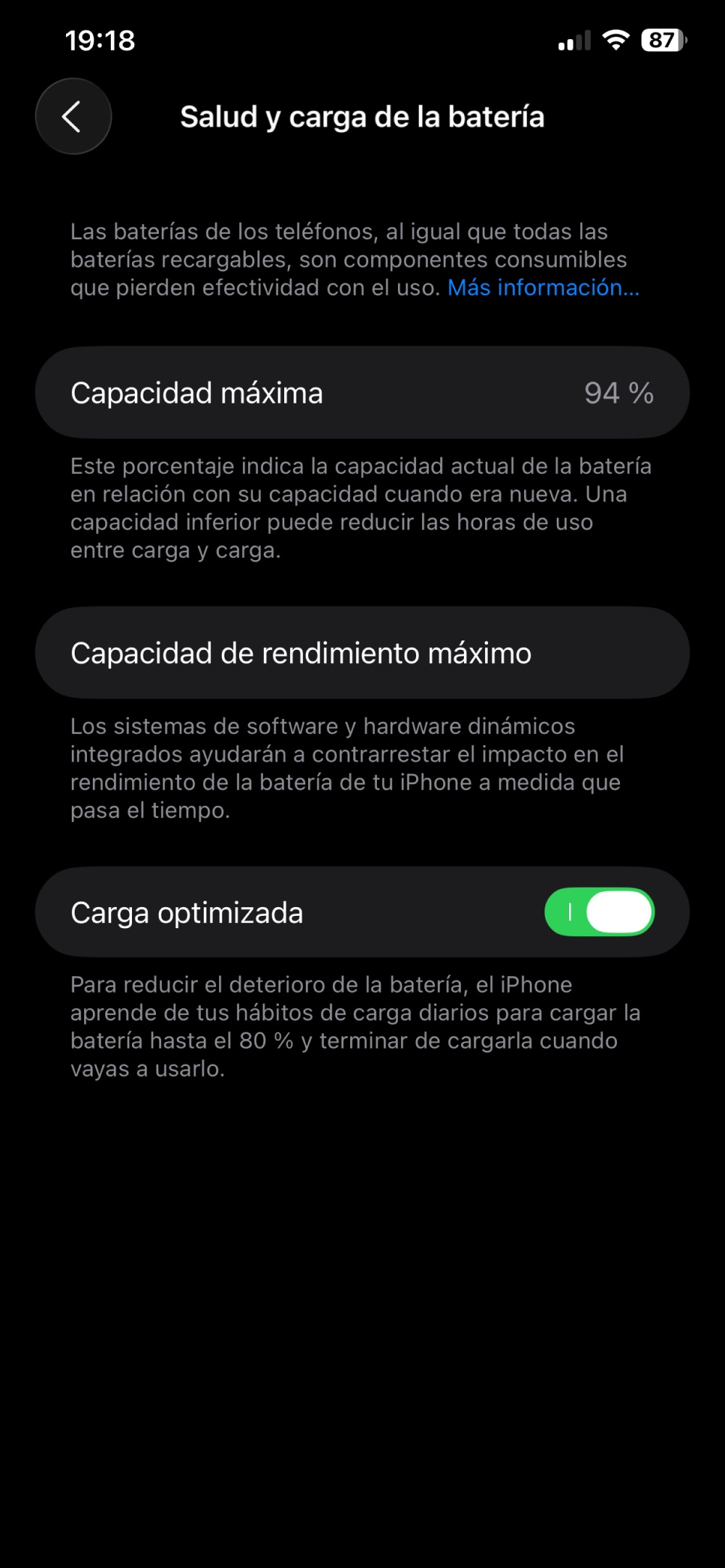Go back with the arrow button
This screenshot has height=1568, width=725.
pos(73,116)
